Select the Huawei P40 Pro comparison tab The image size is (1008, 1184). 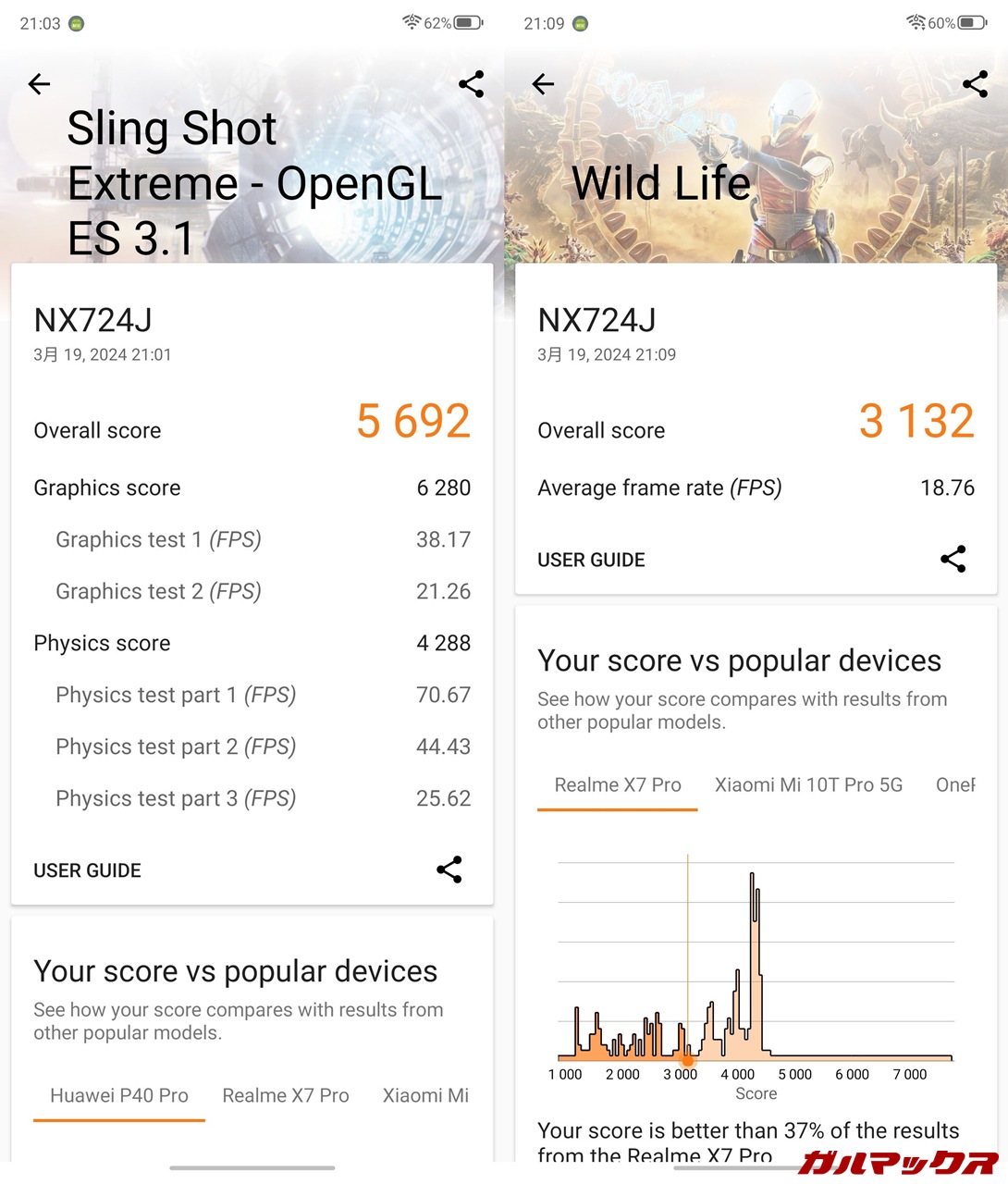tap(119, 1095)
